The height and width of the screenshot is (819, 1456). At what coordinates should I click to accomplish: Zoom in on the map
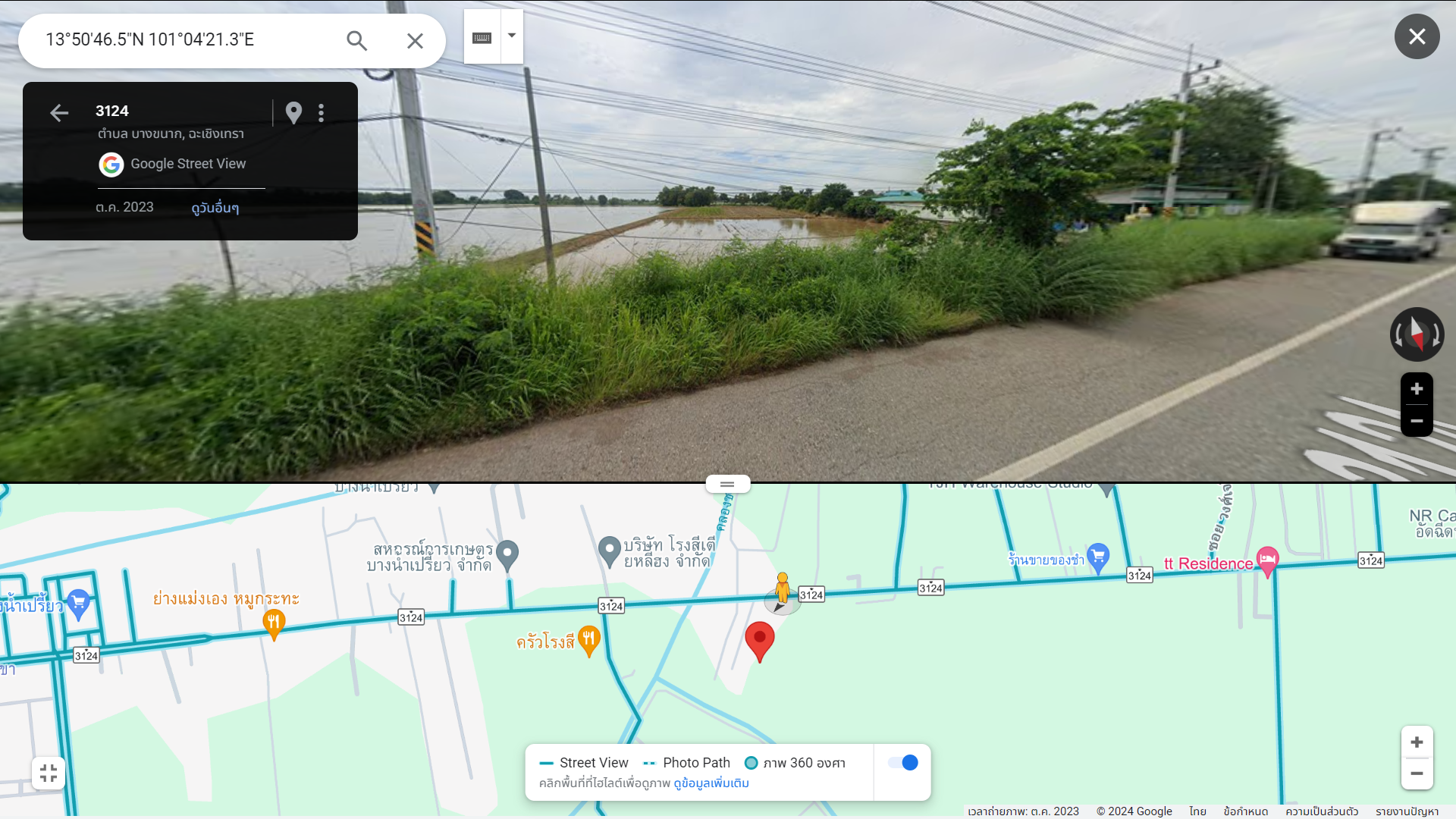click(x=1417, y=742)
